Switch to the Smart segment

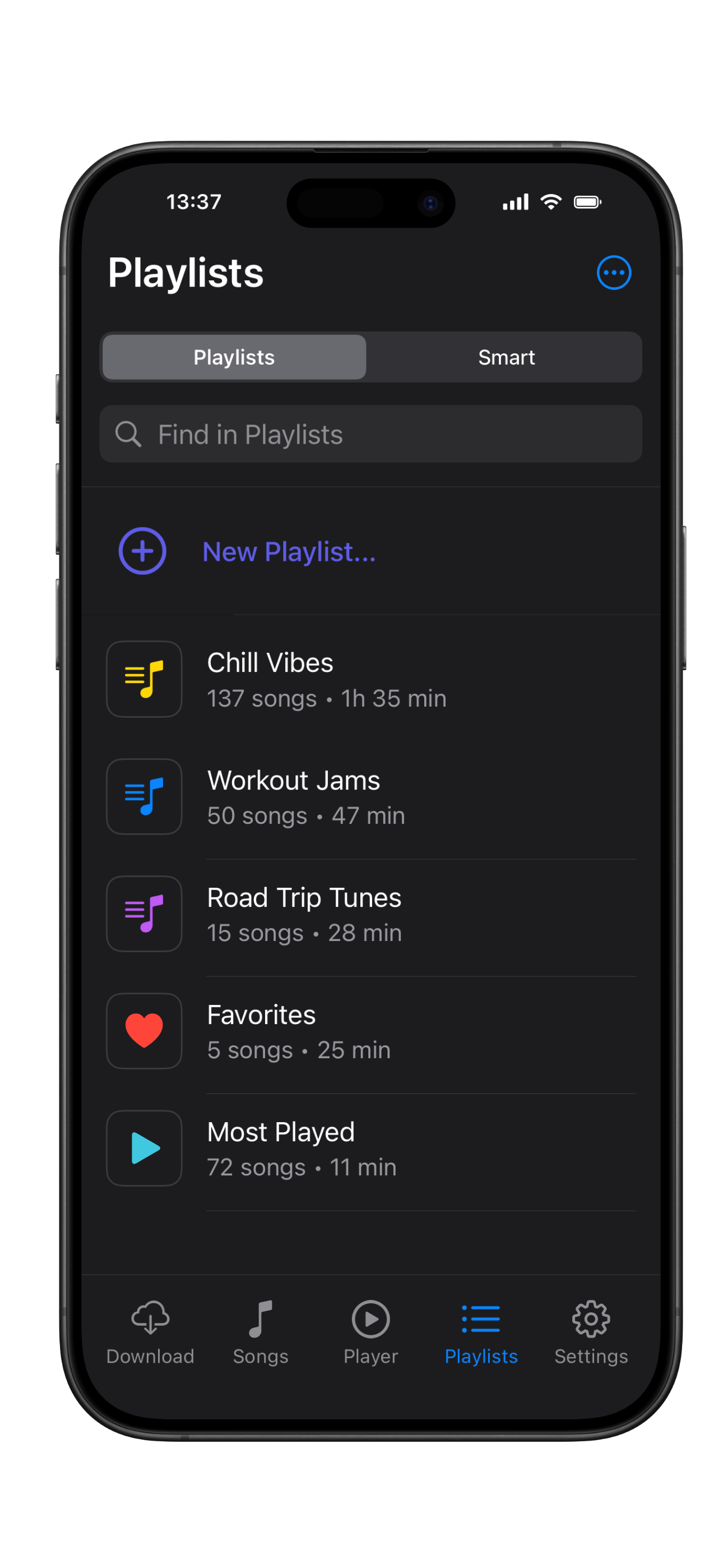click(506, 357)
